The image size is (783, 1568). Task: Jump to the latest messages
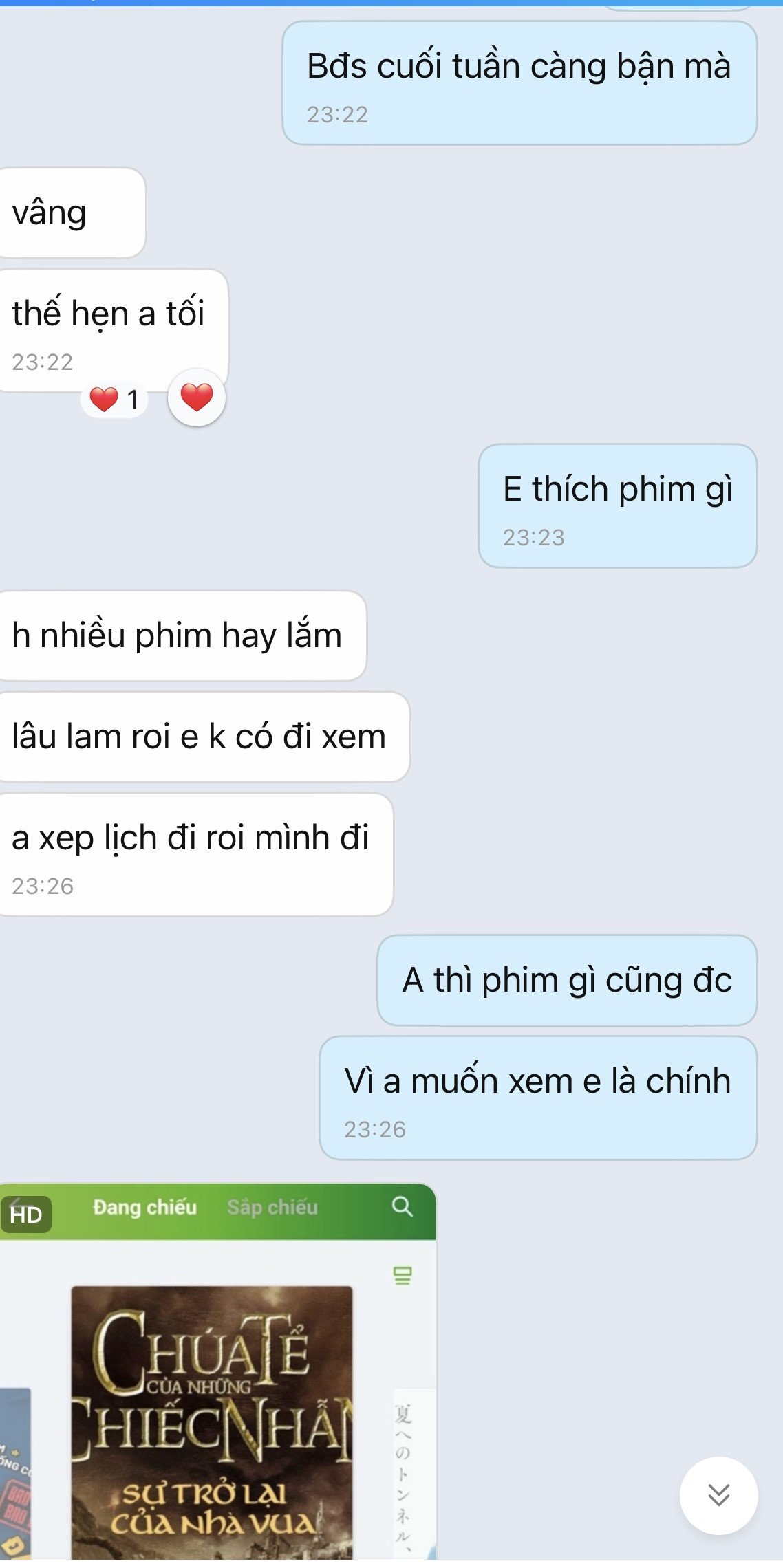click(x=718, y=1494)
